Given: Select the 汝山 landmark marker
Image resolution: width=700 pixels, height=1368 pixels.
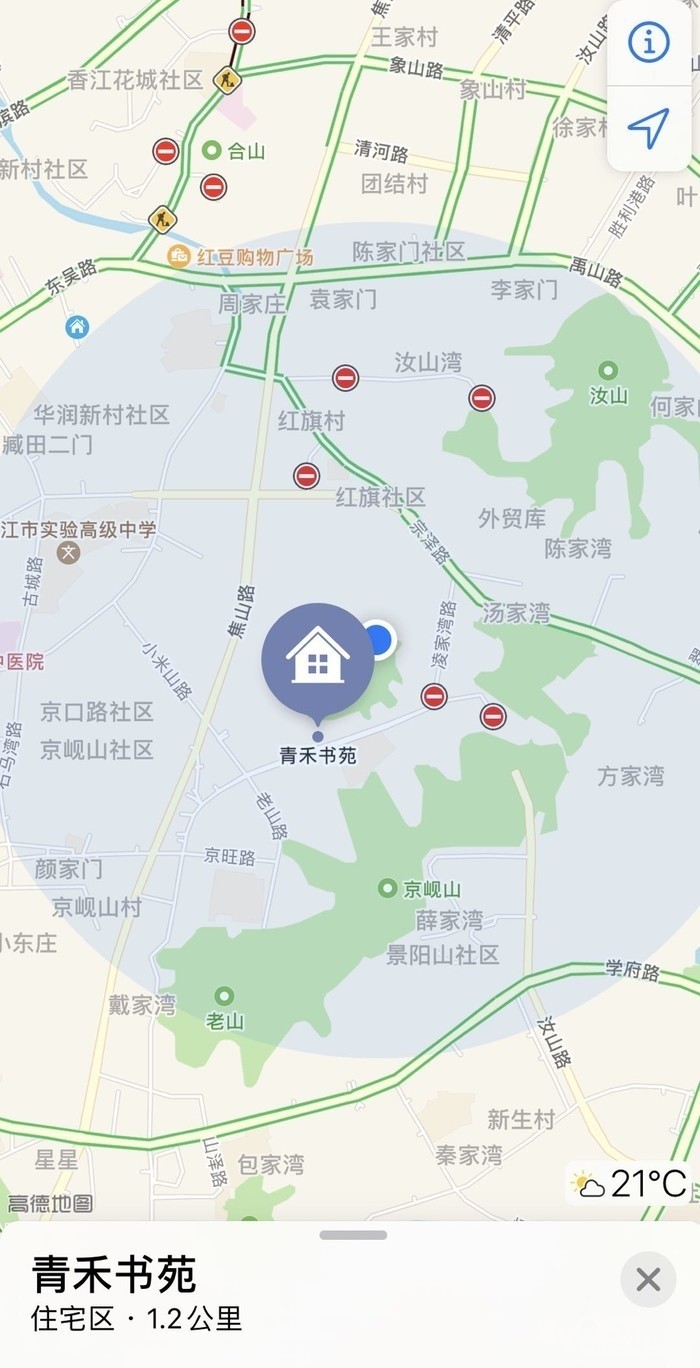Looking at the screenshot, I should click(x=608, y=370).
